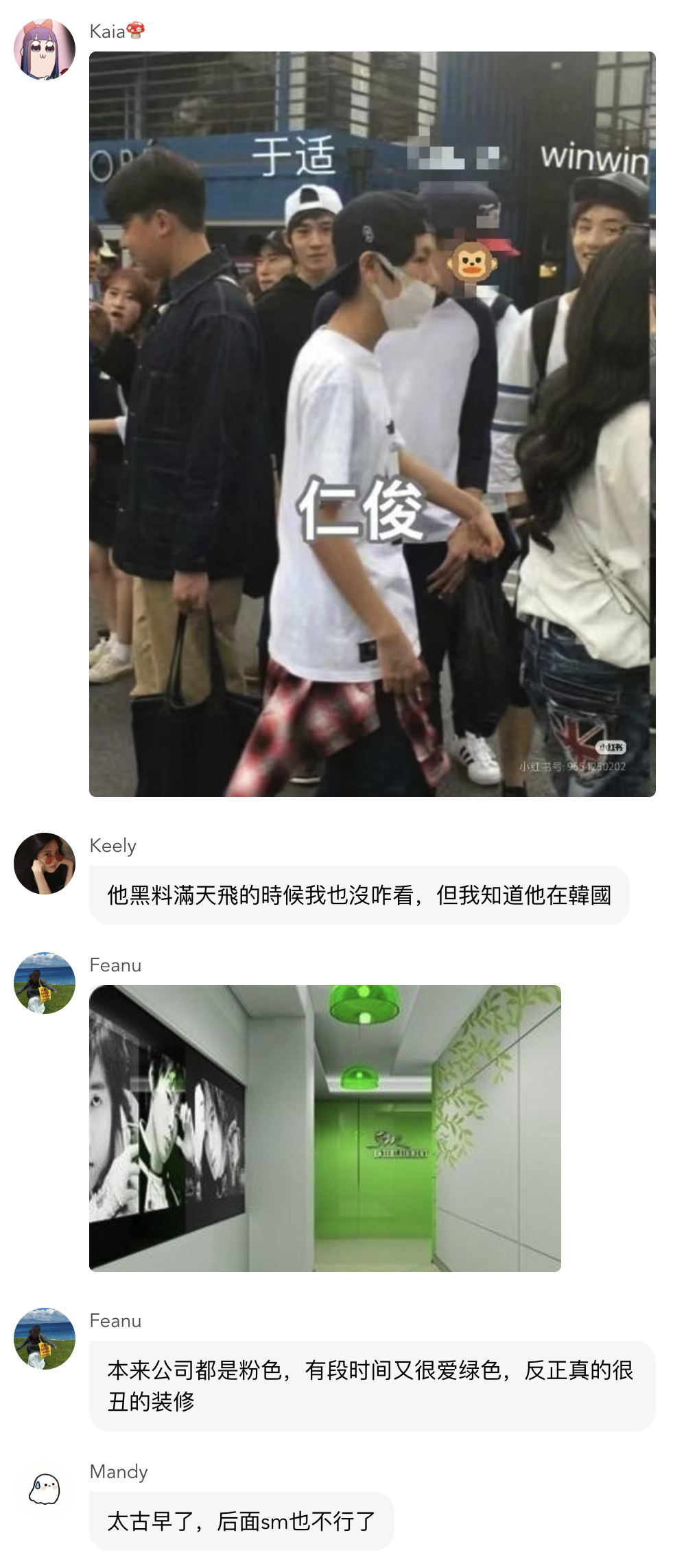Open the street photo sent by Kaia
Image resolution: width=697 pixels, height=1568 pixels.
point(372,424)
